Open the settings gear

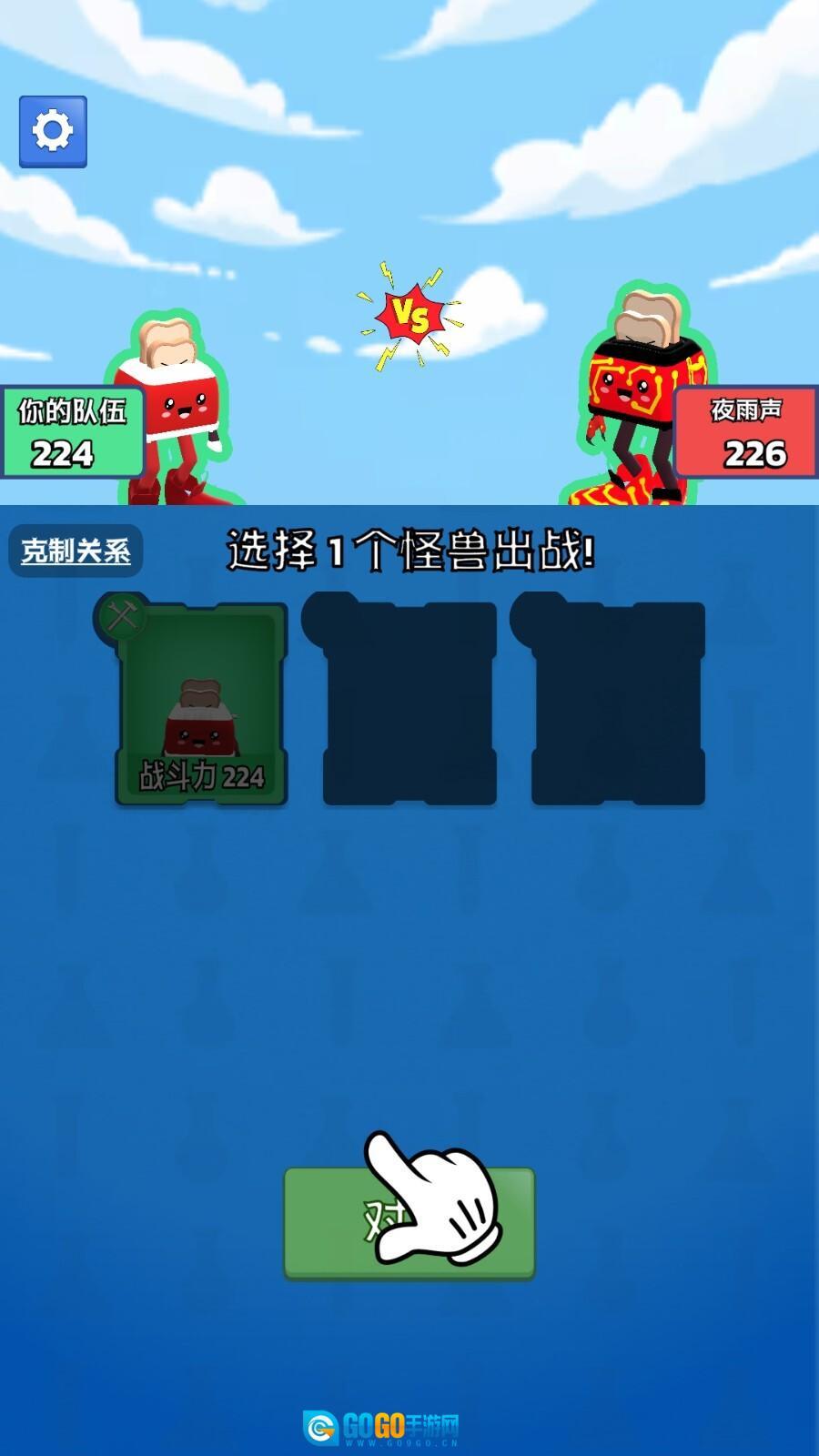(53, 132)
